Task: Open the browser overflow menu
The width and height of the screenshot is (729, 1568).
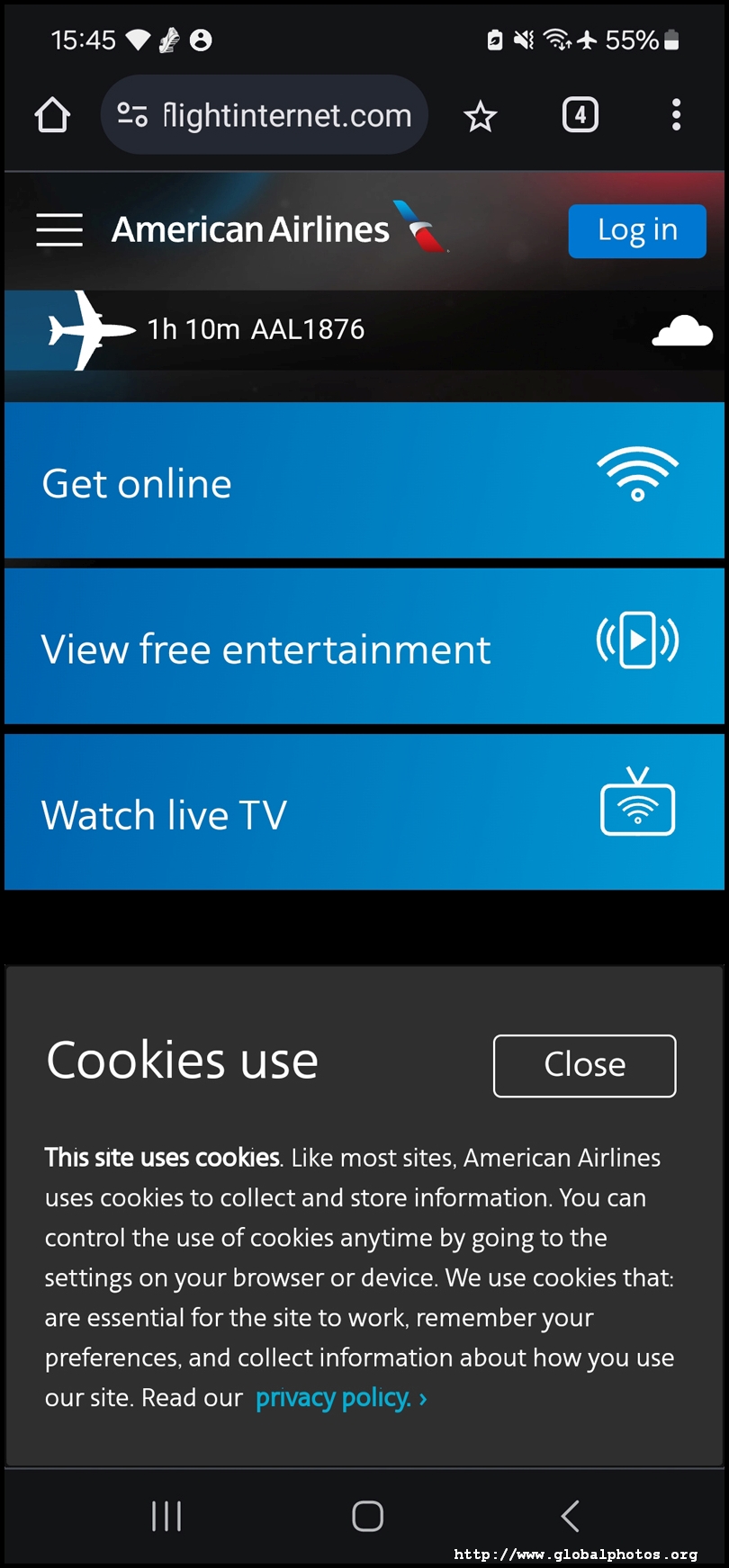Action: pyautogui.click(x=676, y=115)
